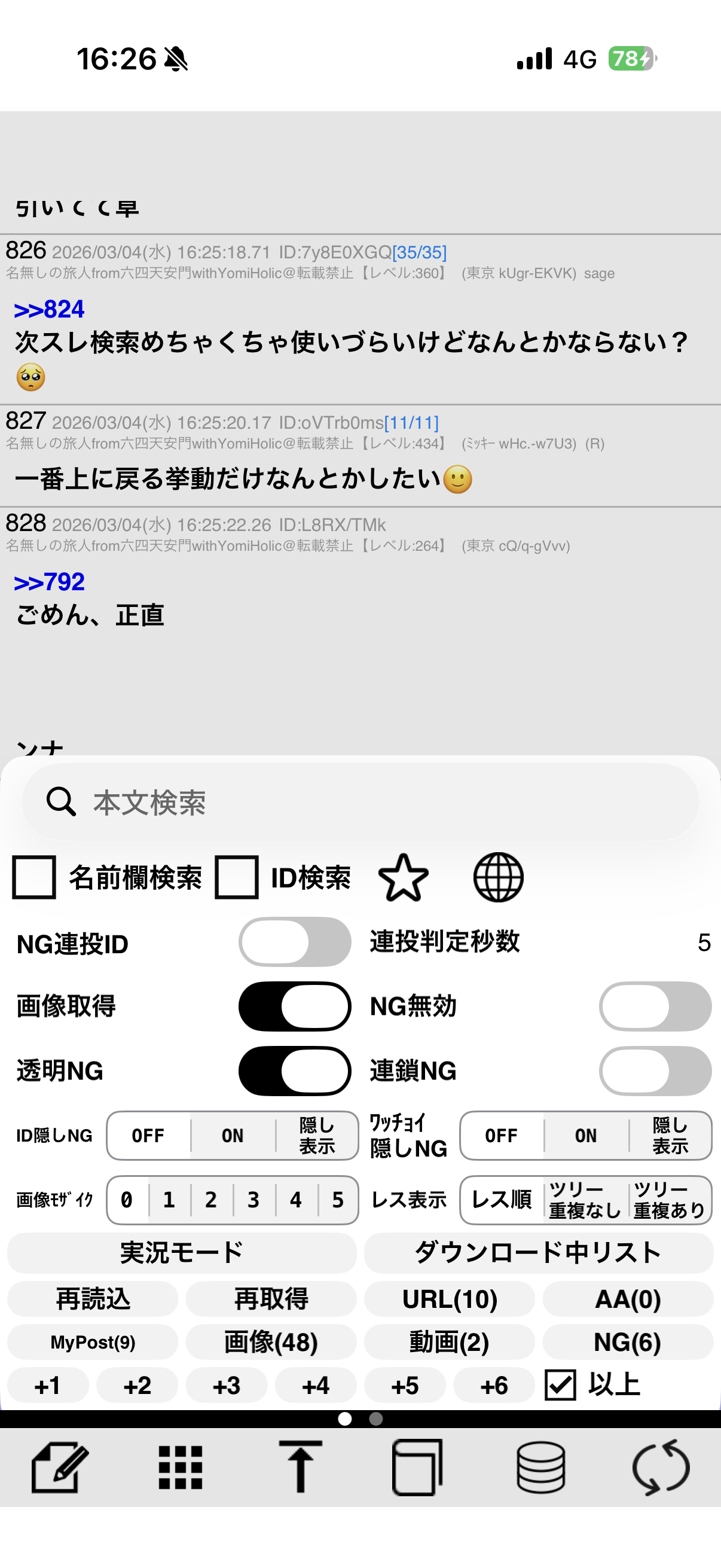The height and width of the screenshot is (1568, 721).
Task: Tap the 本文検索 search field
Action: click(x=360, y=803)
